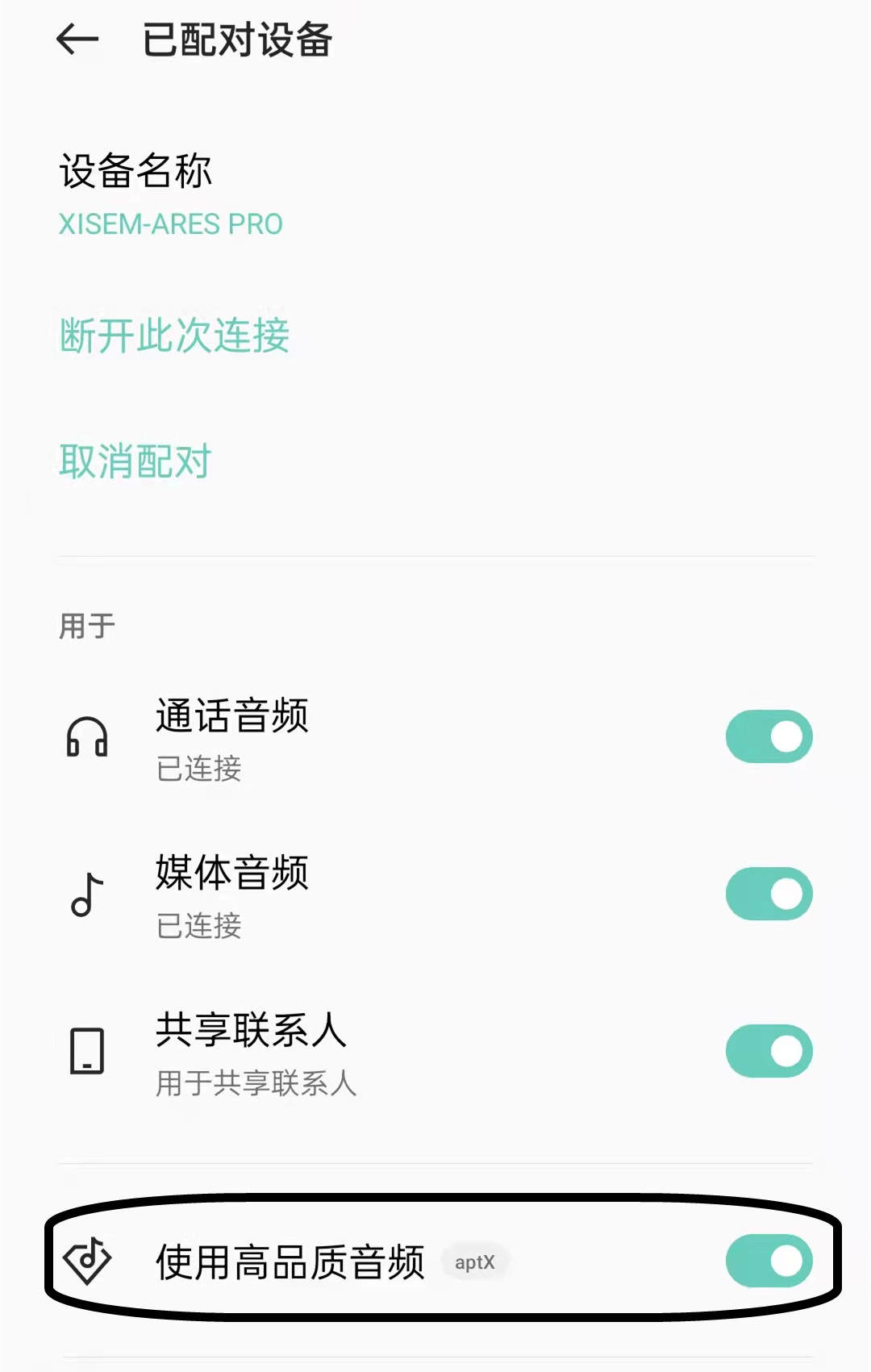Select 取消配对 to unpair device
871x1372 pixels.
tap(134, 462)
